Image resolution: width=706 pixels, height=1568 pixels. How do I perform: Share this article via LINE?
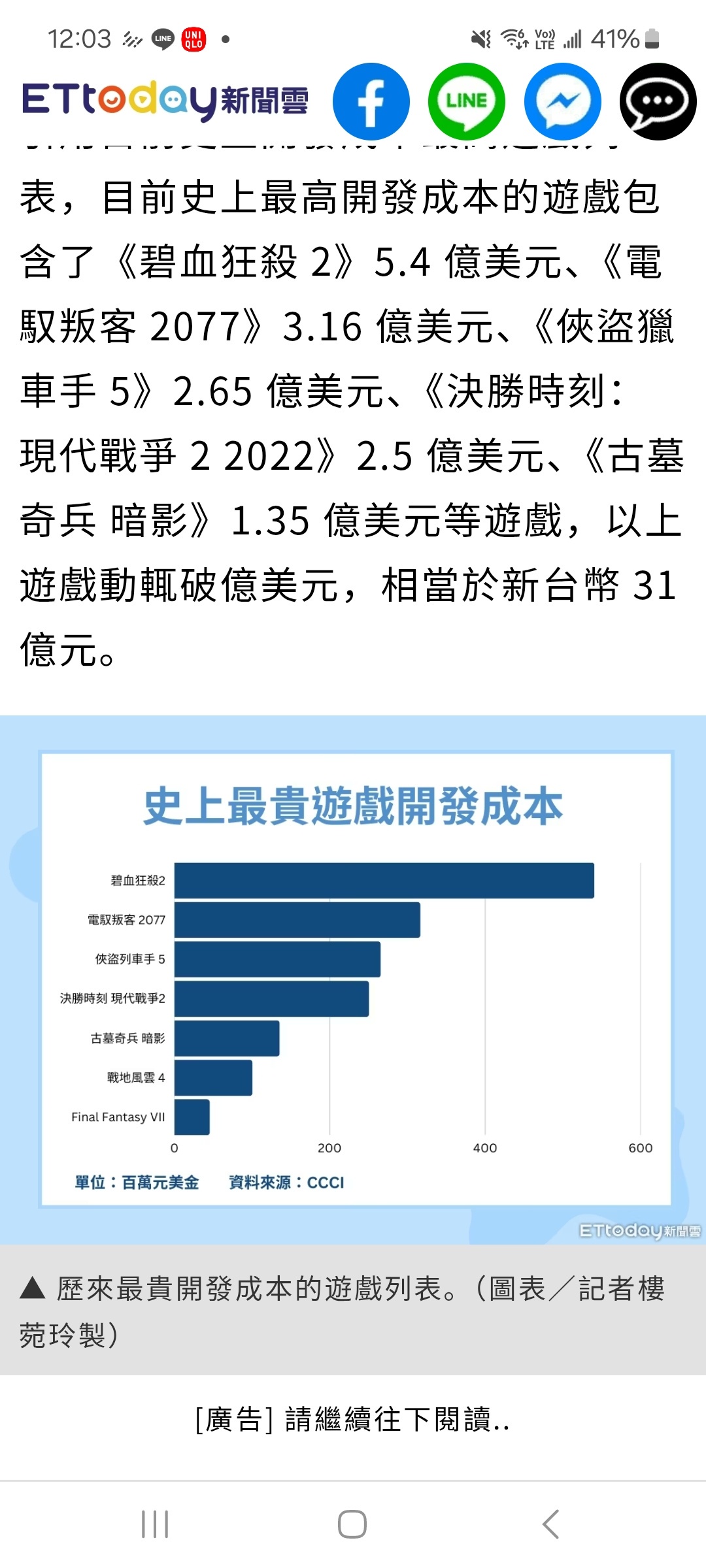point(467,102)
